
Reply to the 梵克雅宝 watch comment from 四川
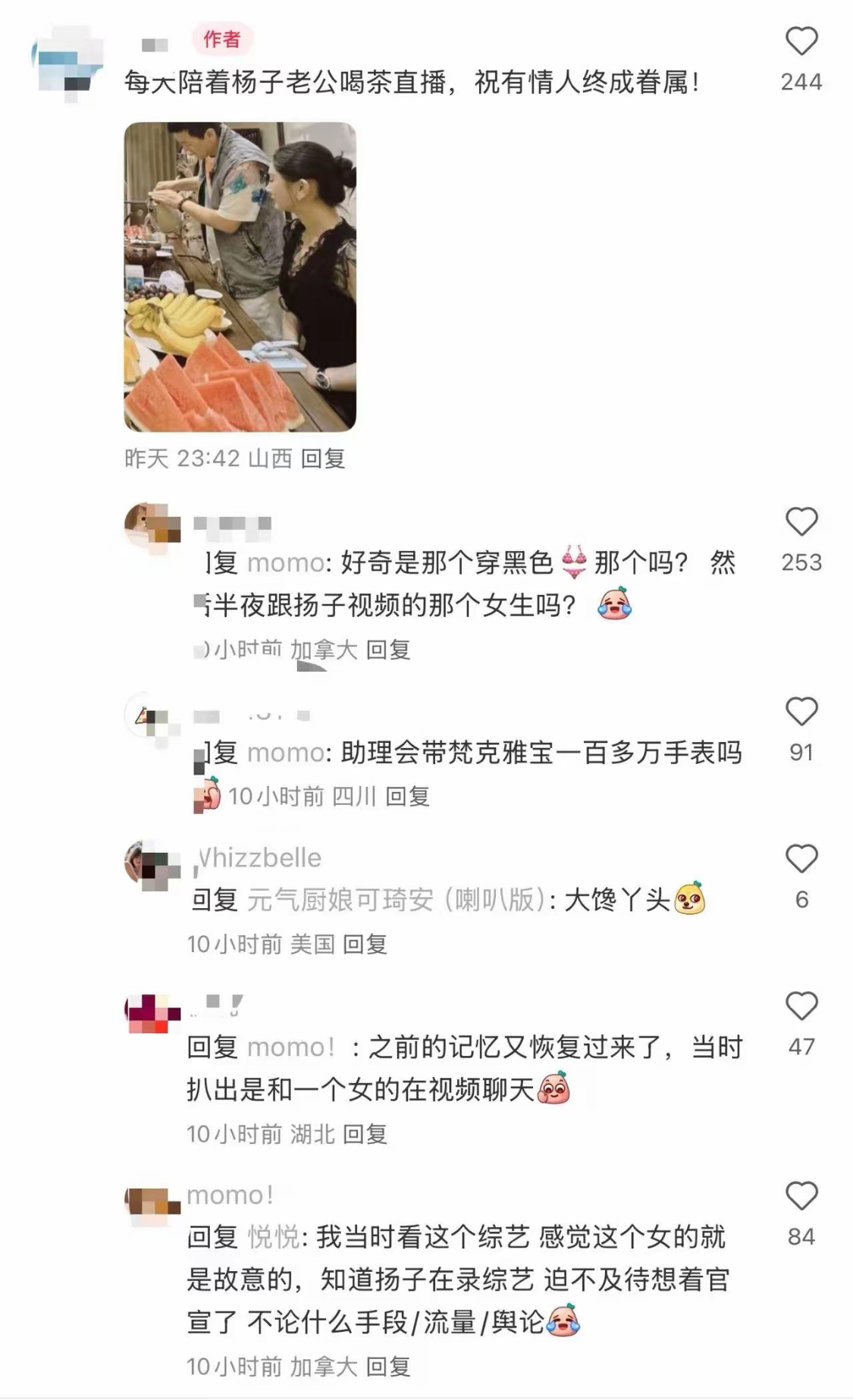(407, 797)
